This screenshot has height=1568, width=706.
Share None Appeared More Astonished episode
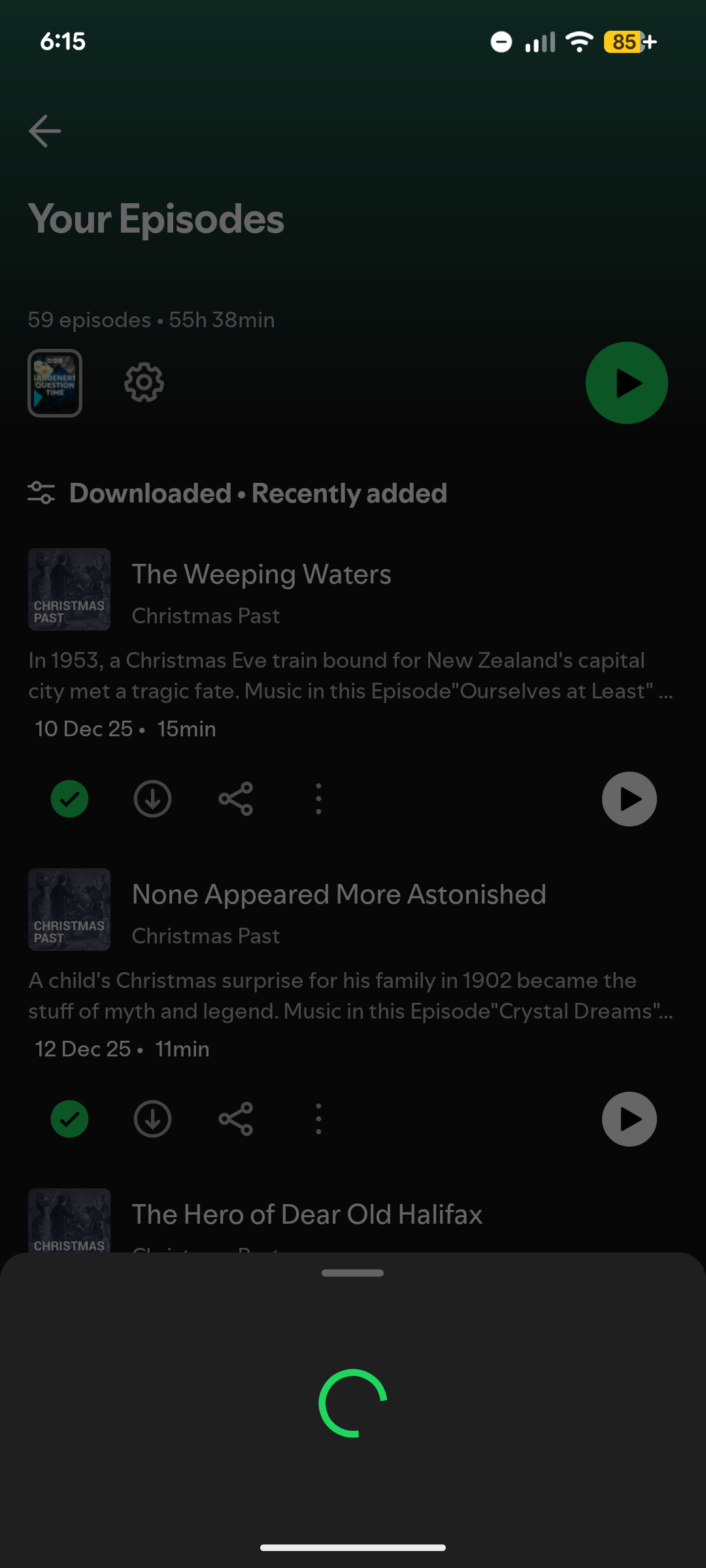[x=235, y=1119]
